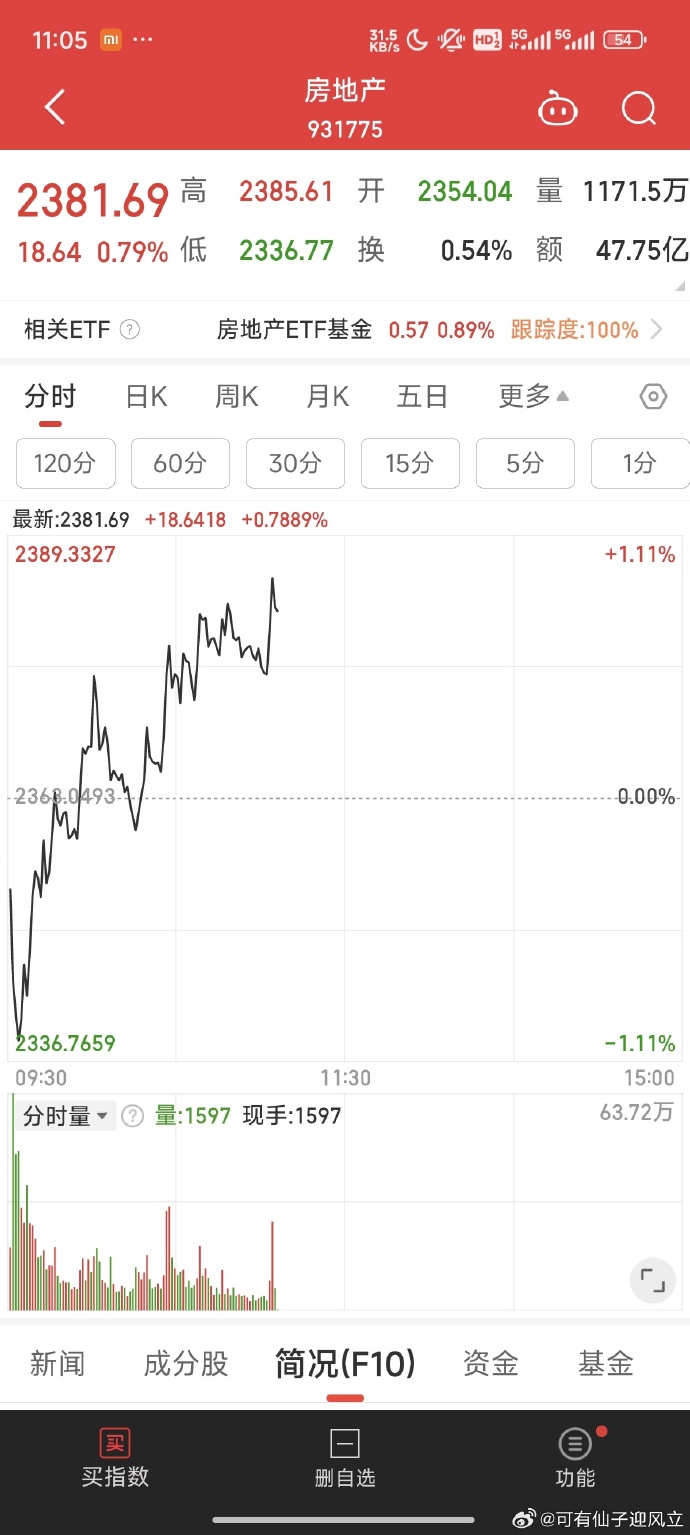Select the 15分 interval chip
Viewport: 690px width, 1535px height.
[410, 463]
